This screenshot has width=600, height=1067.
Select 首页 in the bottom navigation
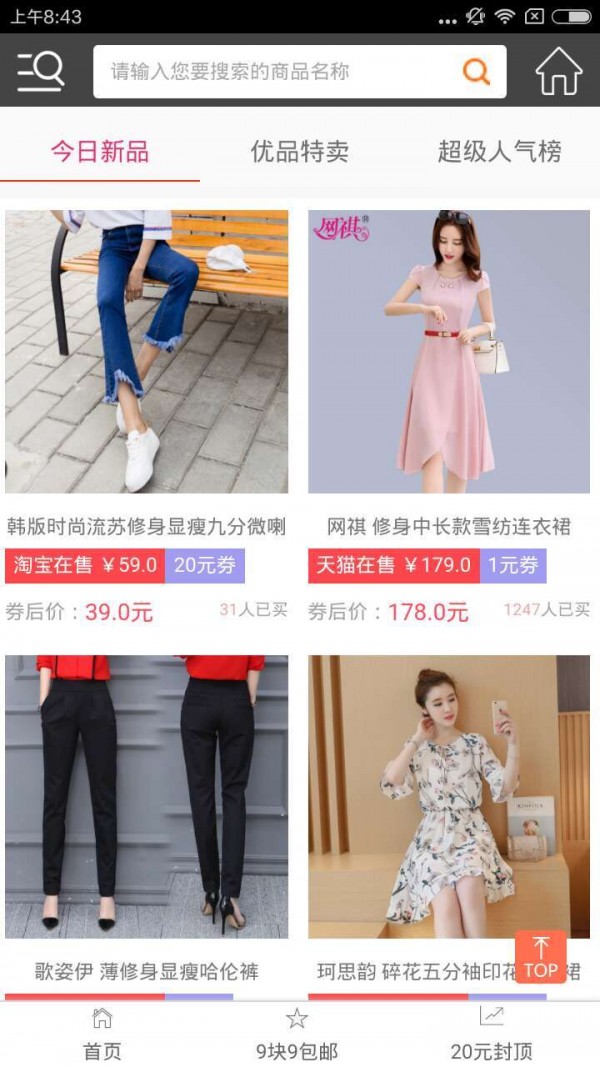click(102, 1034)
